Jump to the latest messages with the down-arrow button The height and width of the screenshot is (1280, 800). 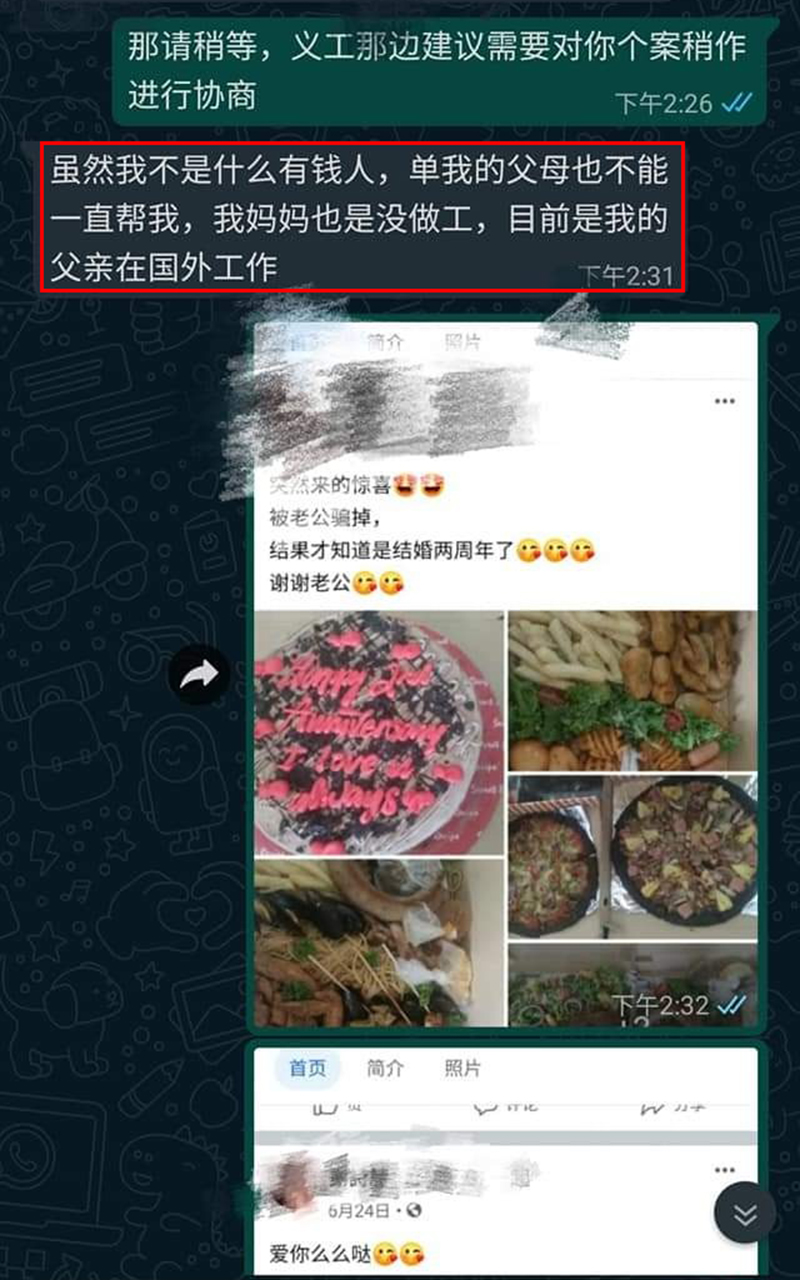click(x=744, y=1213)
